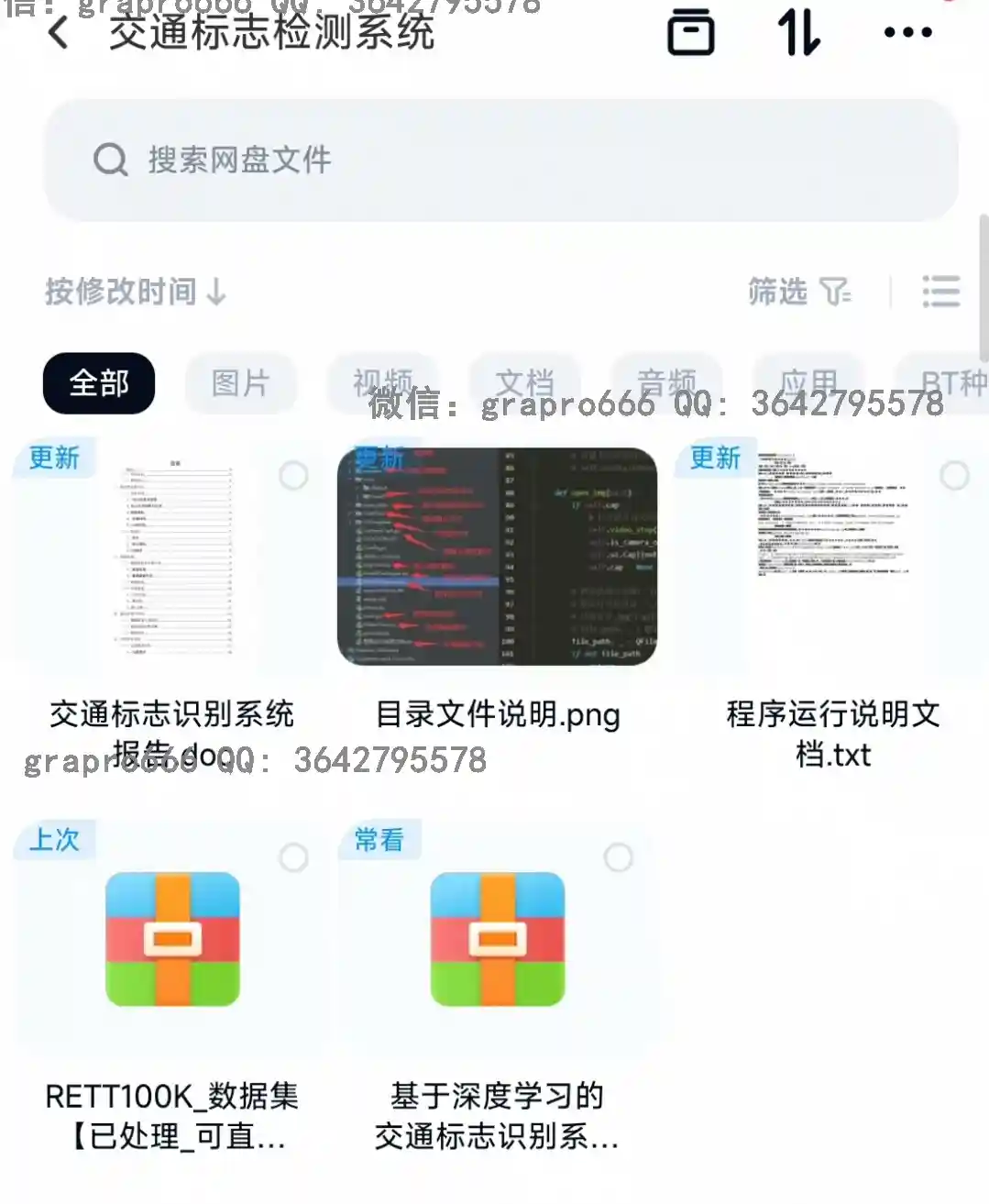
Task: Open the 筛选 filter funnel icon
Action: (835, 292)
